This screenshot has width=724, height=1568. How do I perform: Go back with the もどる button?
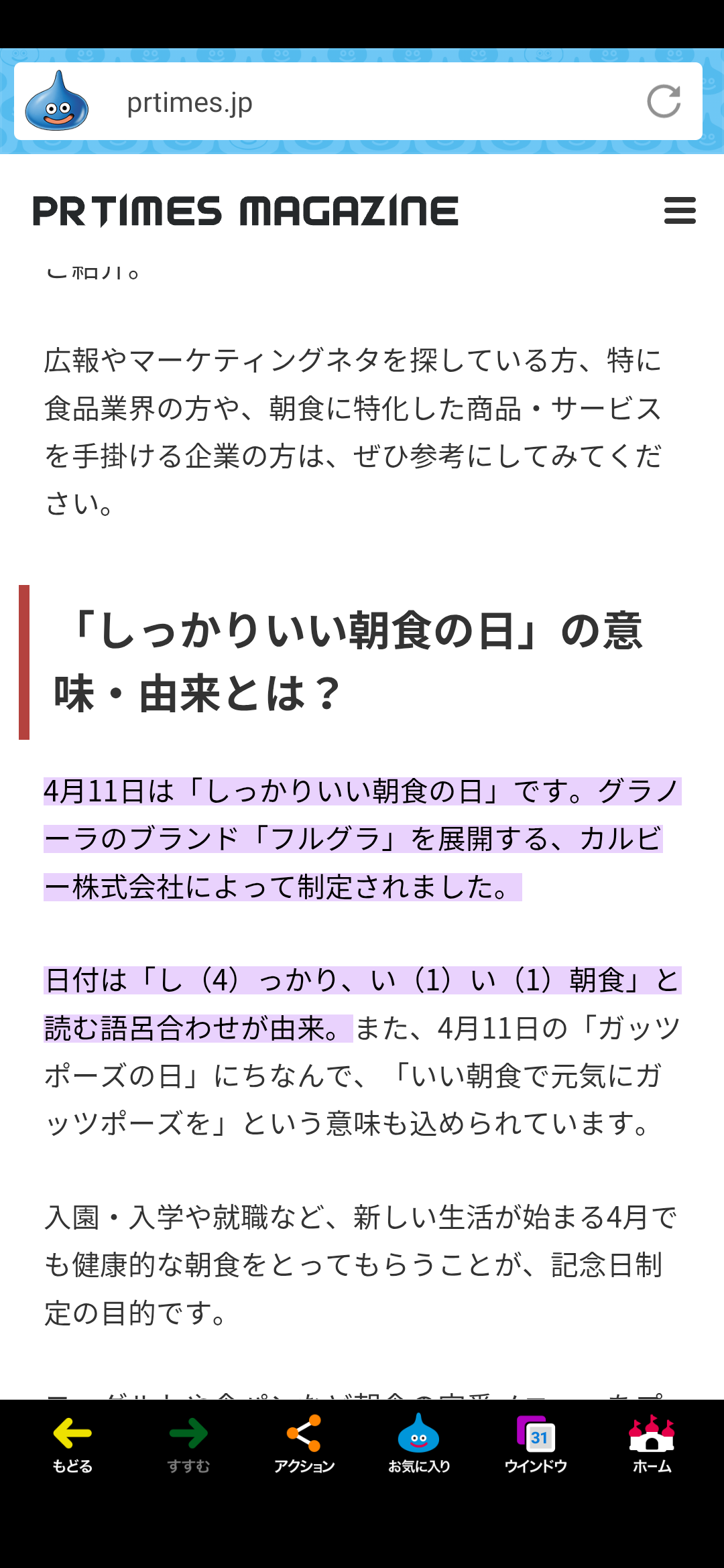(72, 1444)
